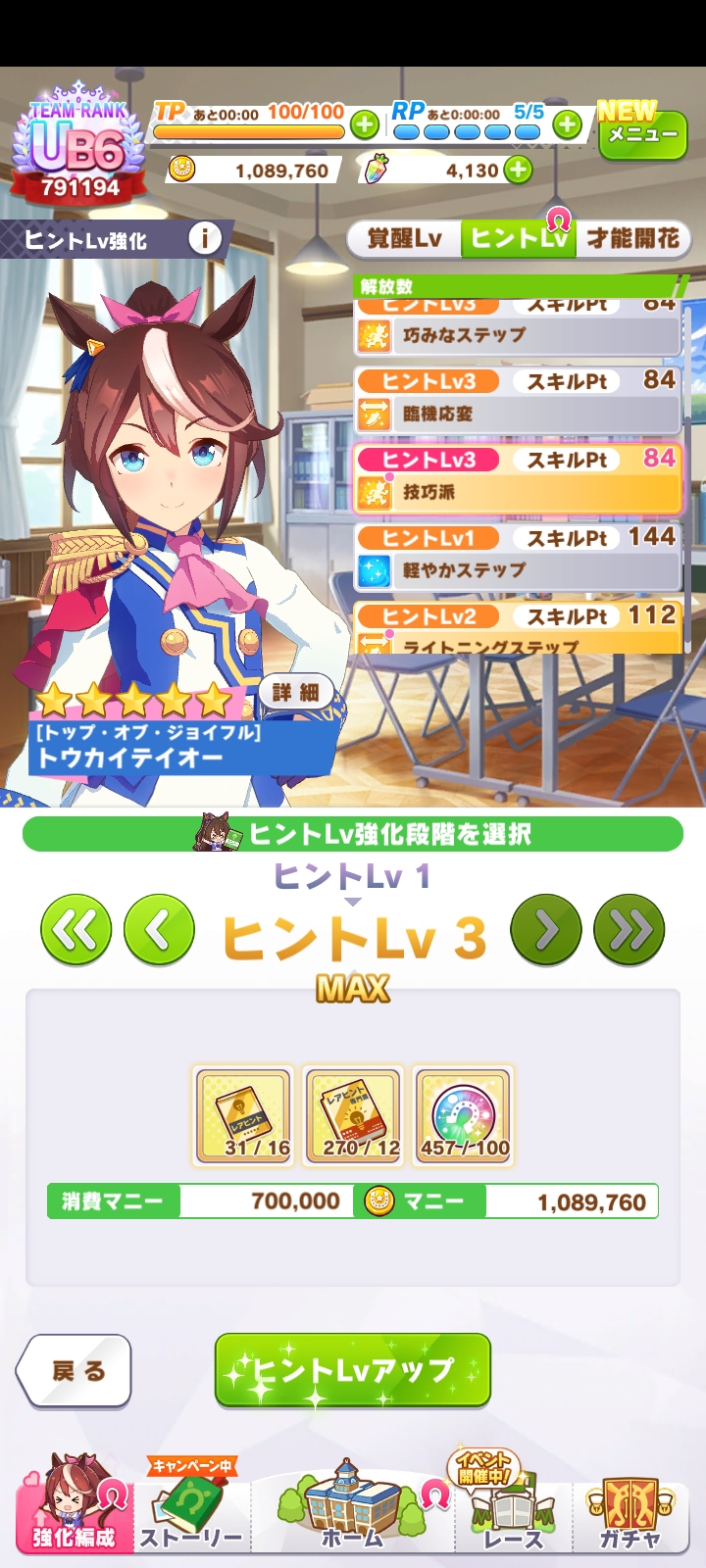The image size is (706, 1568).
Task: Select the 軽やかステップ skill row
Action: pyautogui.click(x=517, y=558)
